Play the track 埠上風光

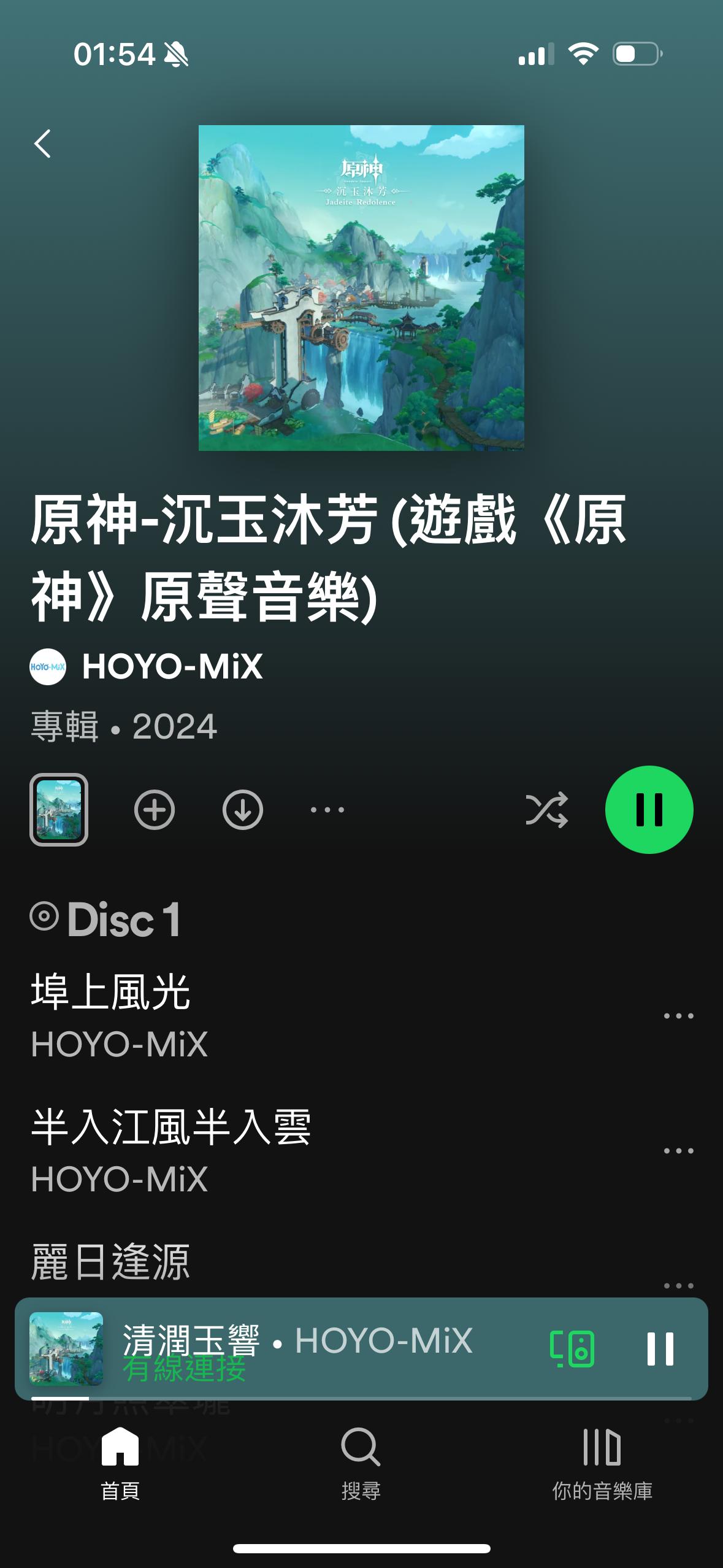(x=245, y=1015)
